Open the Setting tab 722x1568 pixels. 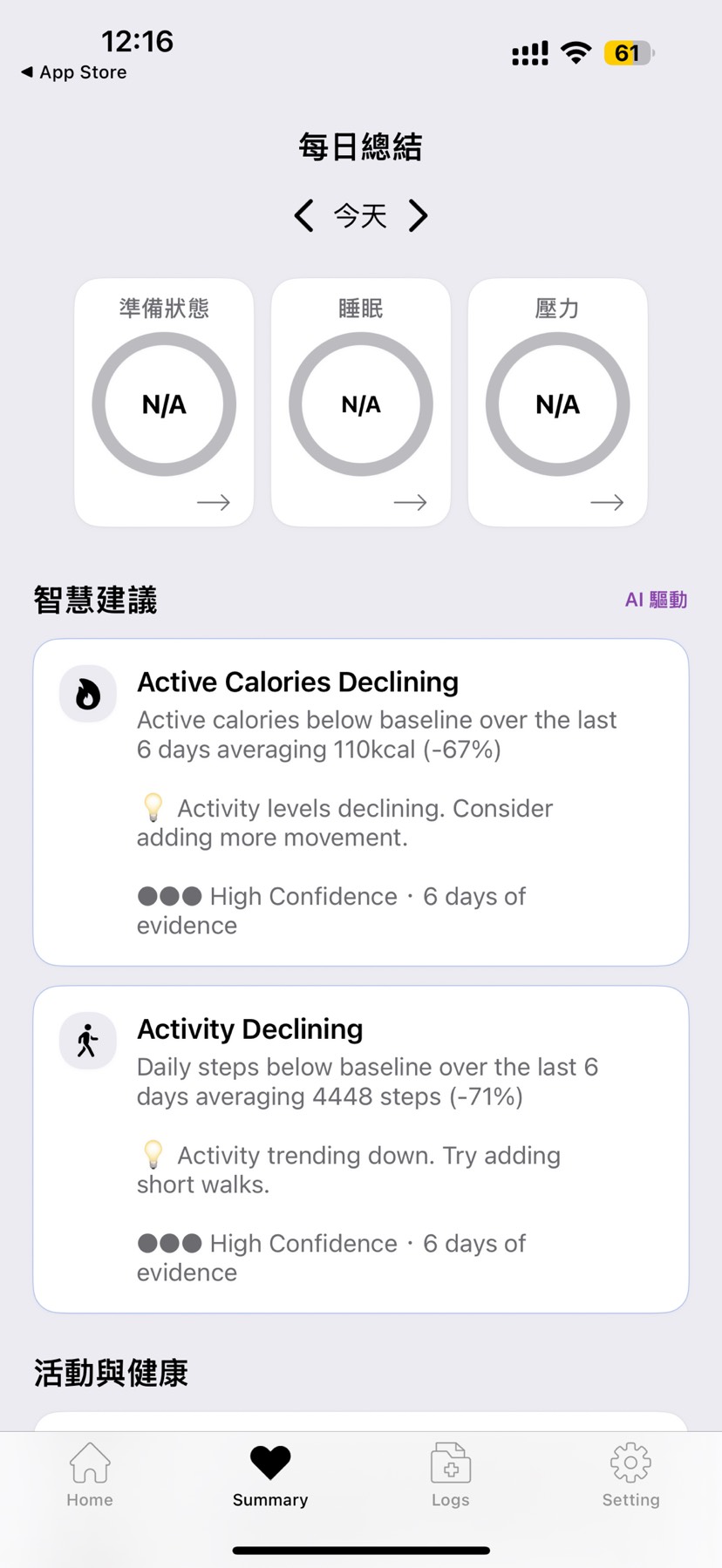pos(630,1475)
